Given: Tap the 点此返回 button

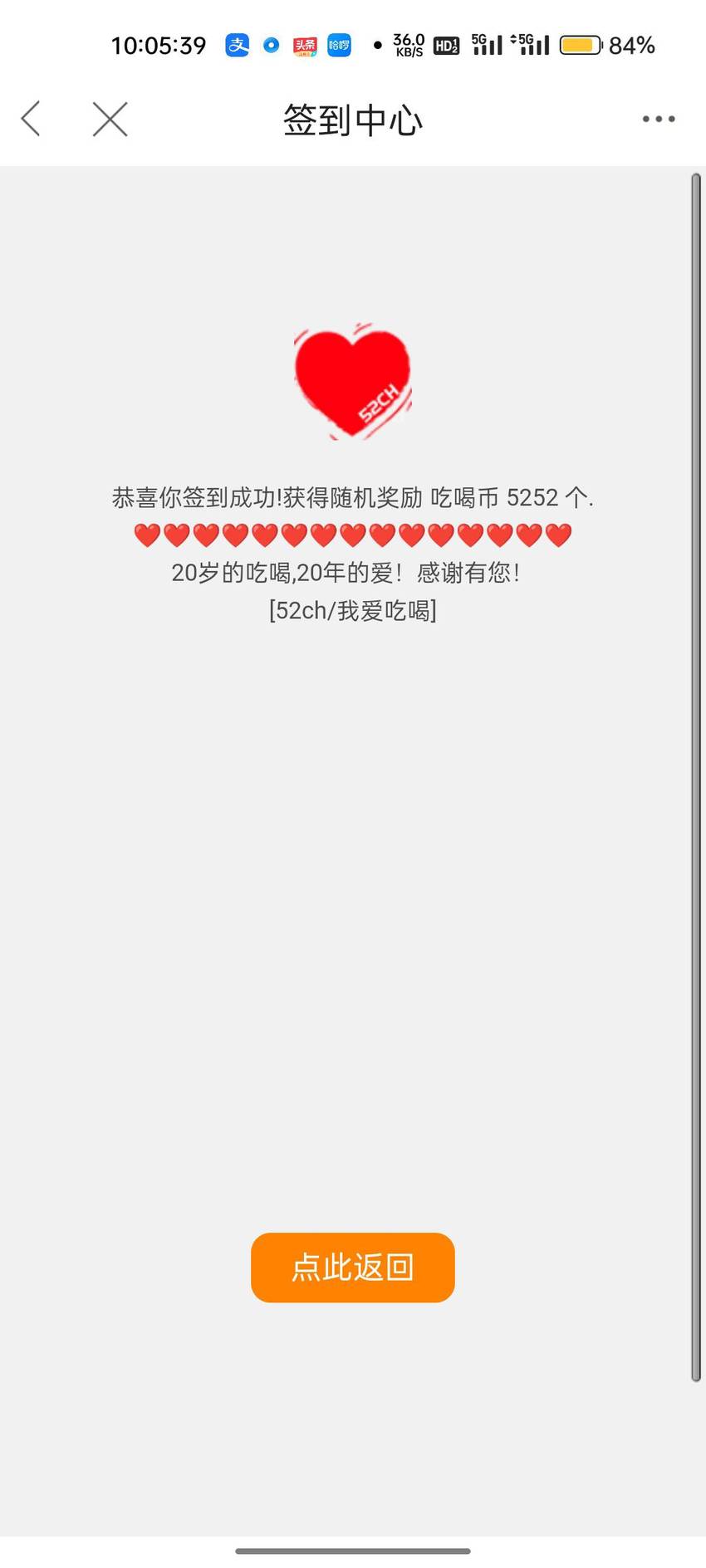Looking at the screenshot, I should coord(353,1267).
